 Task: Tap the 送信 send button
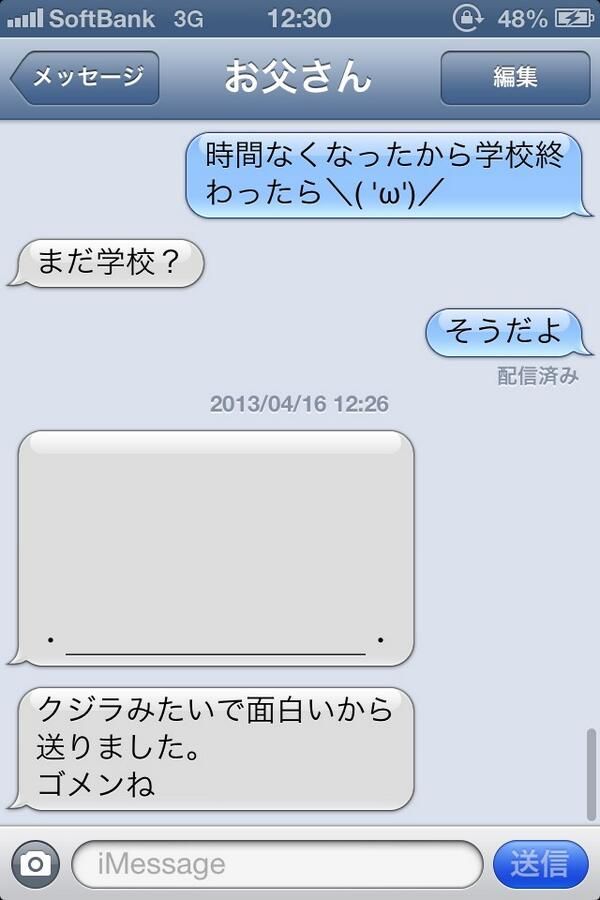540,864
